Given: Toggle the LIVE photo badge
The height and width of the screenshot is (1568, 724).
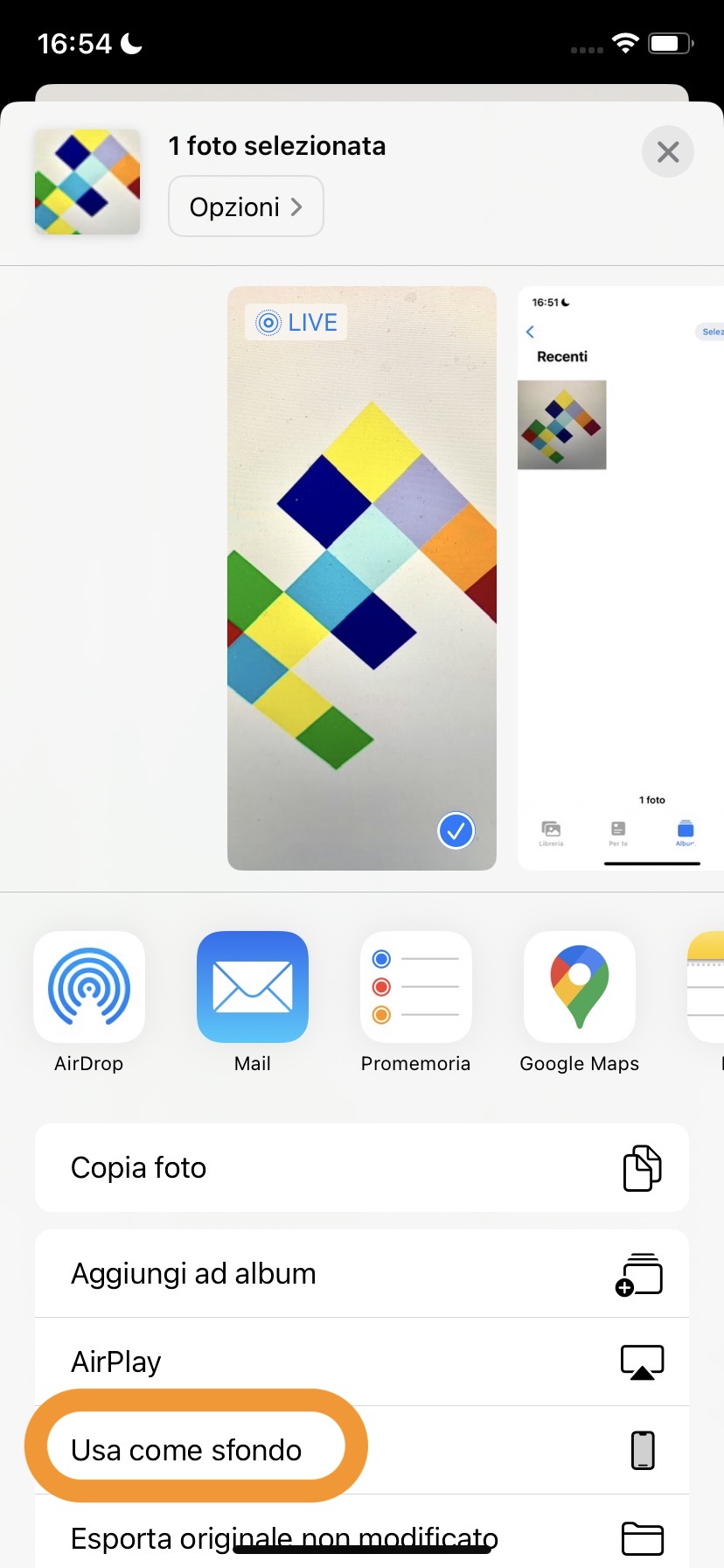Looking at the screenshot, I should (x=296, y=322).
